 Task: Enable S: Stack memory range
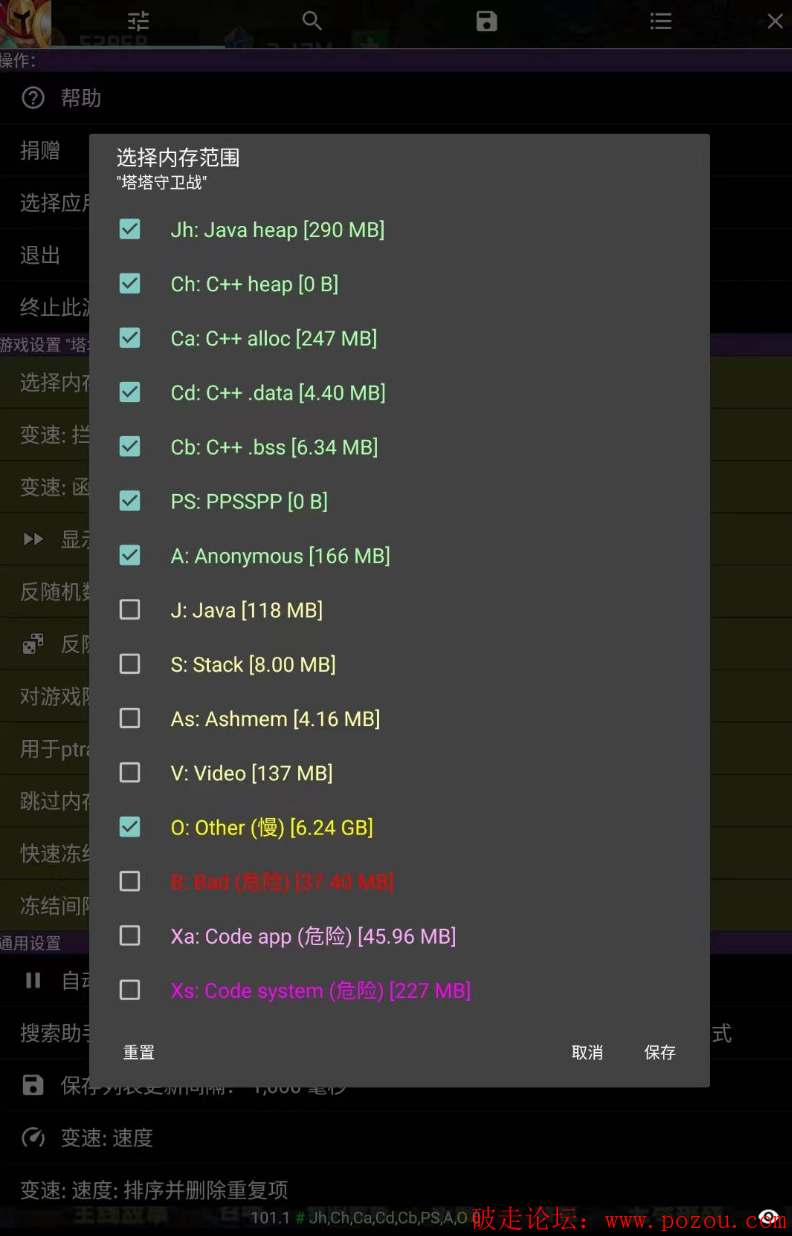coord(130,664)
